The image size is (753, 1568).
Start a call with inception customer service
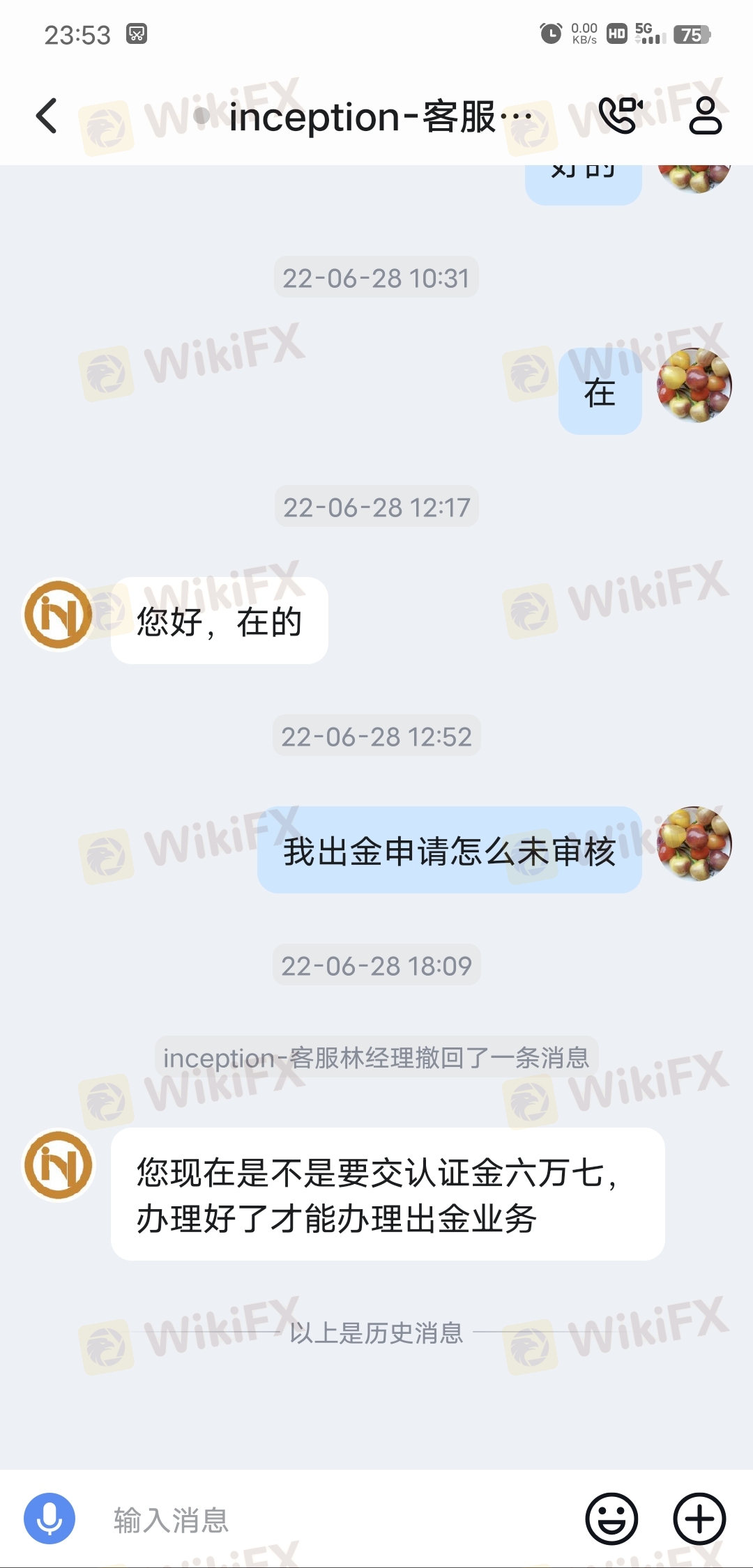click(621, 116)
